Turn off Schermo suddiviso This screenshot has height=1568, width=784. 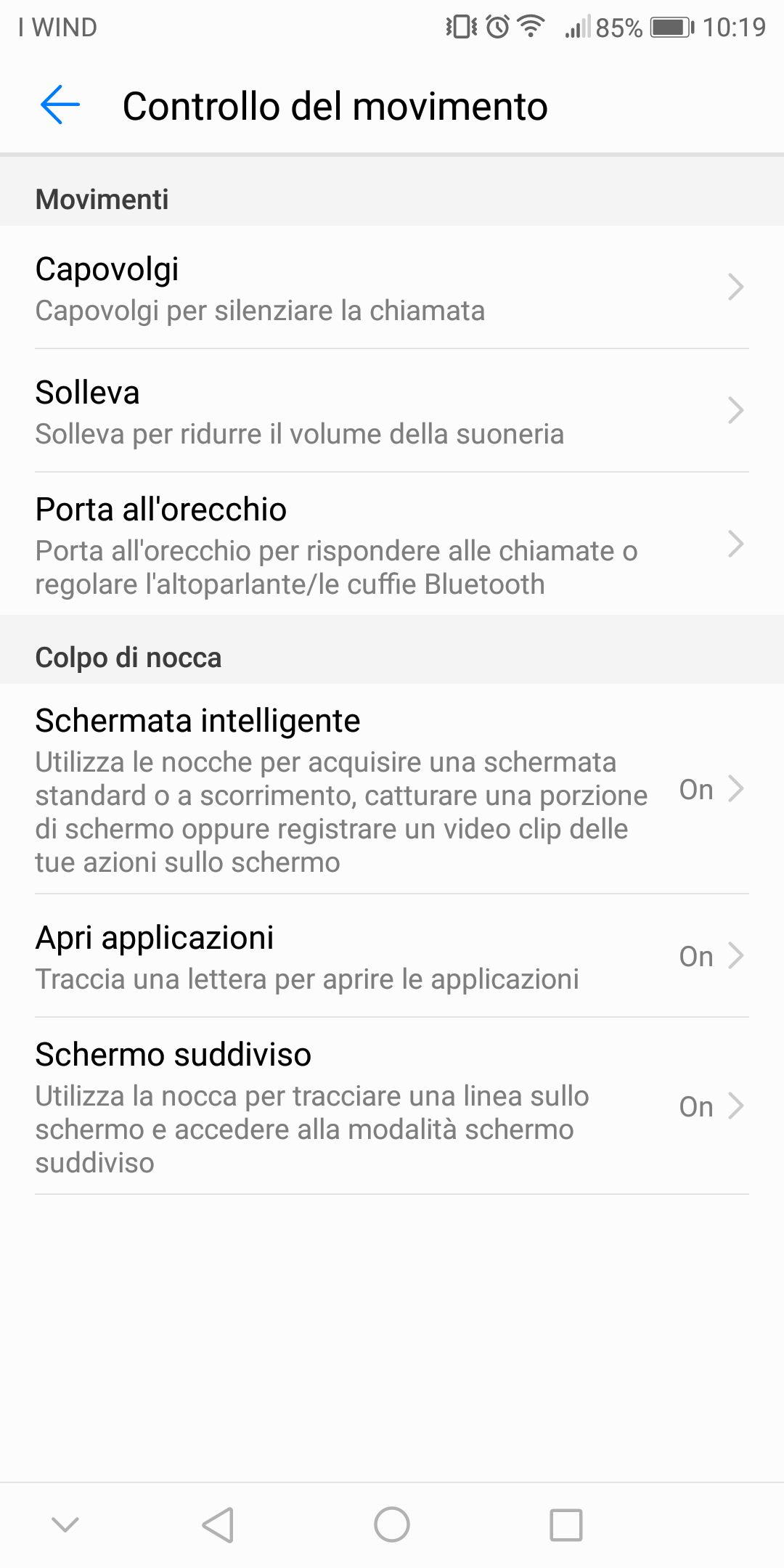(695, 1106)
